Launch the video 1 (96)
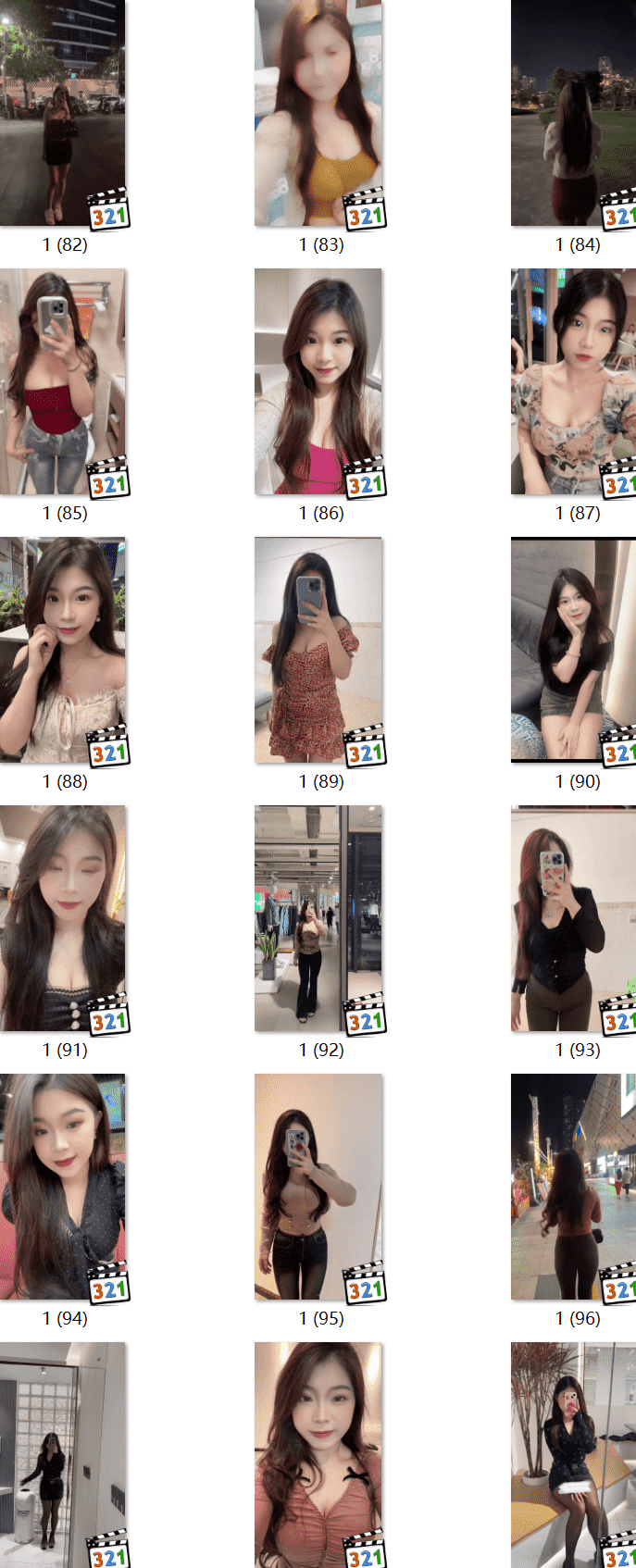This screenshot has width=636, height=1568. pyautogui.click(x=574, y=1187)
